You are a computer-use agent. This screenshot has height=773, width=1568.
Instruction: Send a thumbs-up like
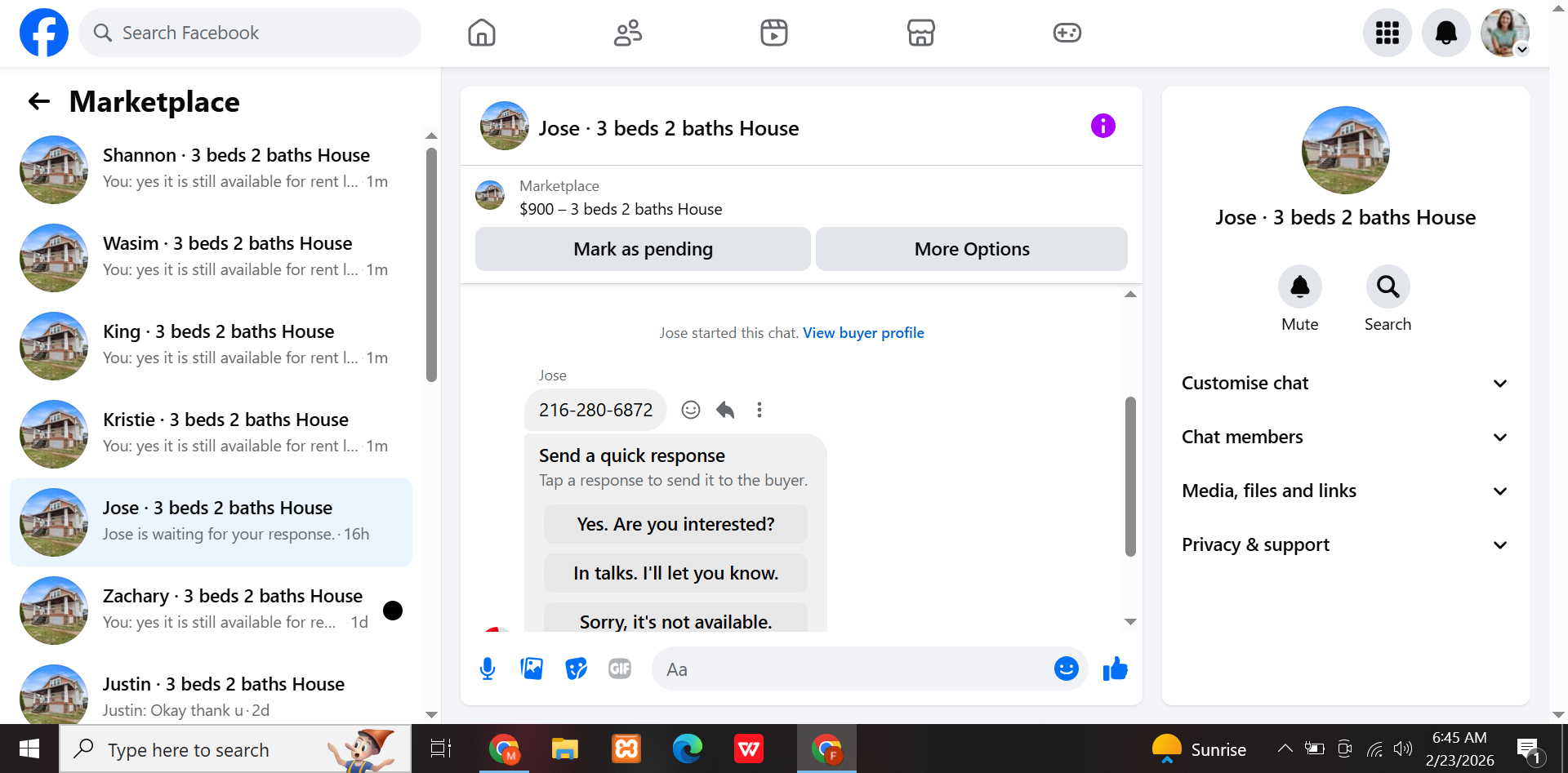[x=1115, y=669]
